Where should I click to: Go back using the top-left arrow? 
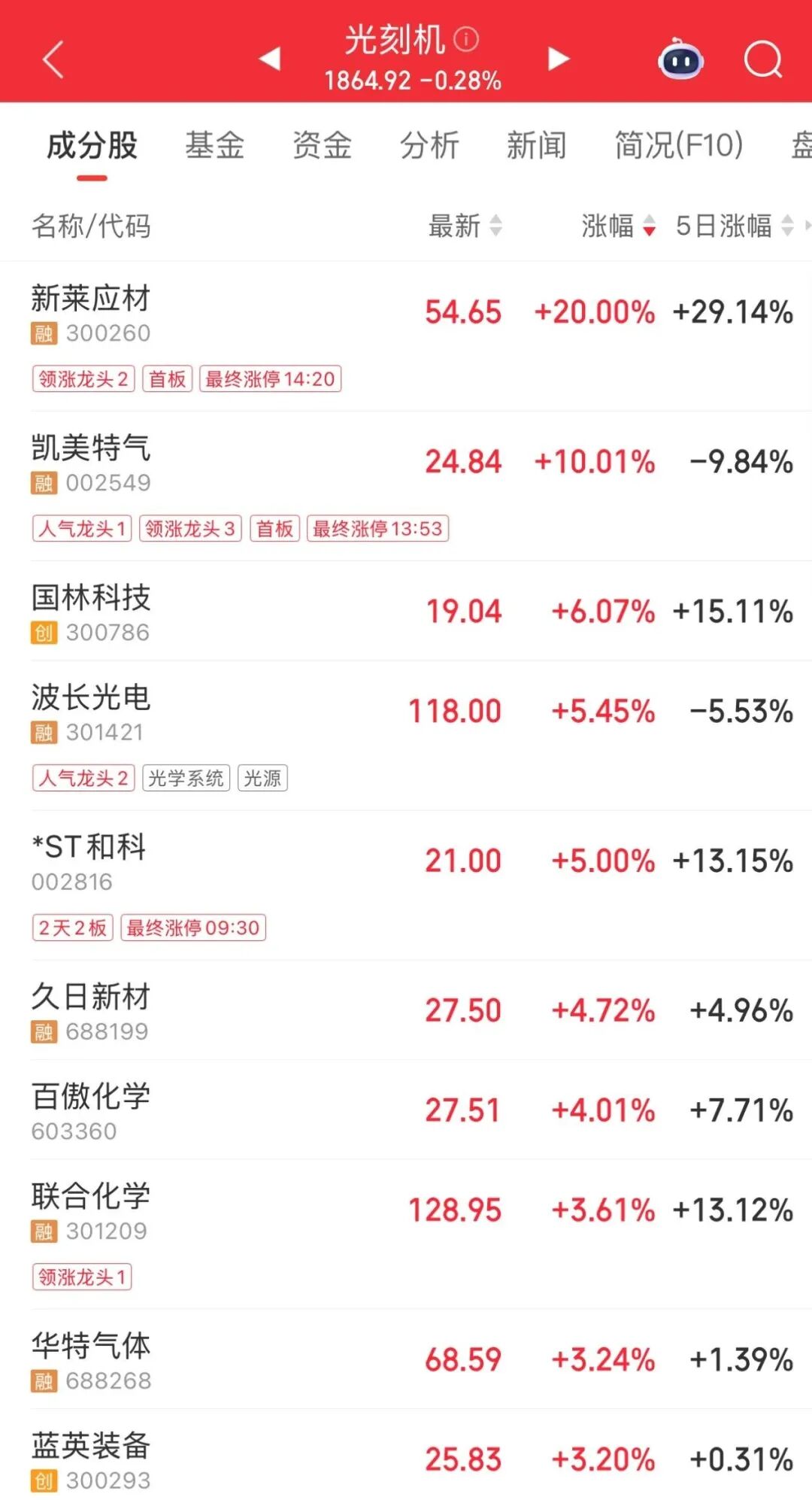pyautogui.click(x=53, y=59)
